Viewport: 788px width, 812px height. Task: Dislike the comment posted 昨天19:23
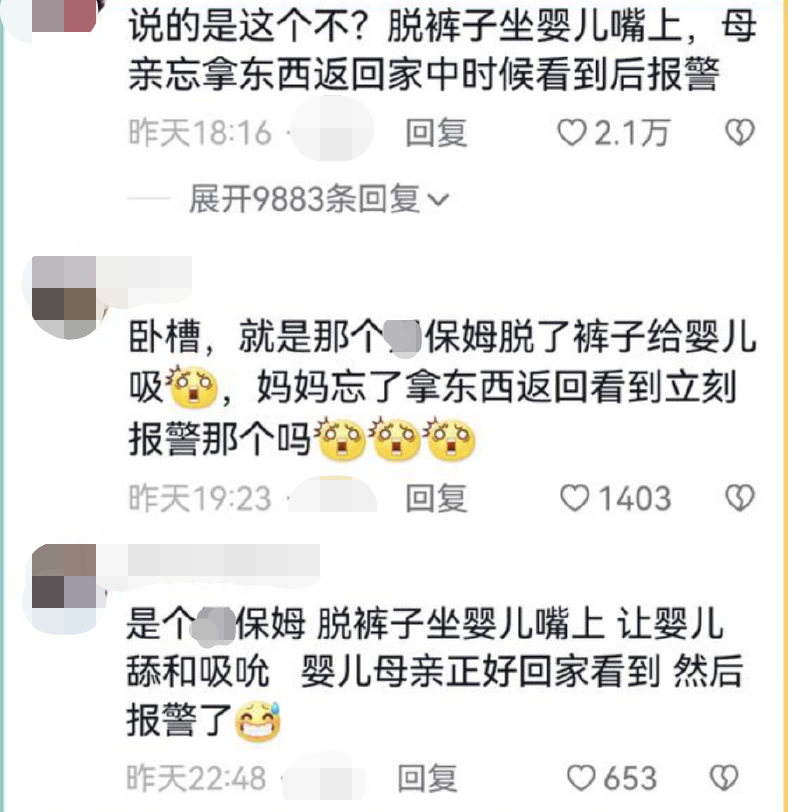pos(739,497)
